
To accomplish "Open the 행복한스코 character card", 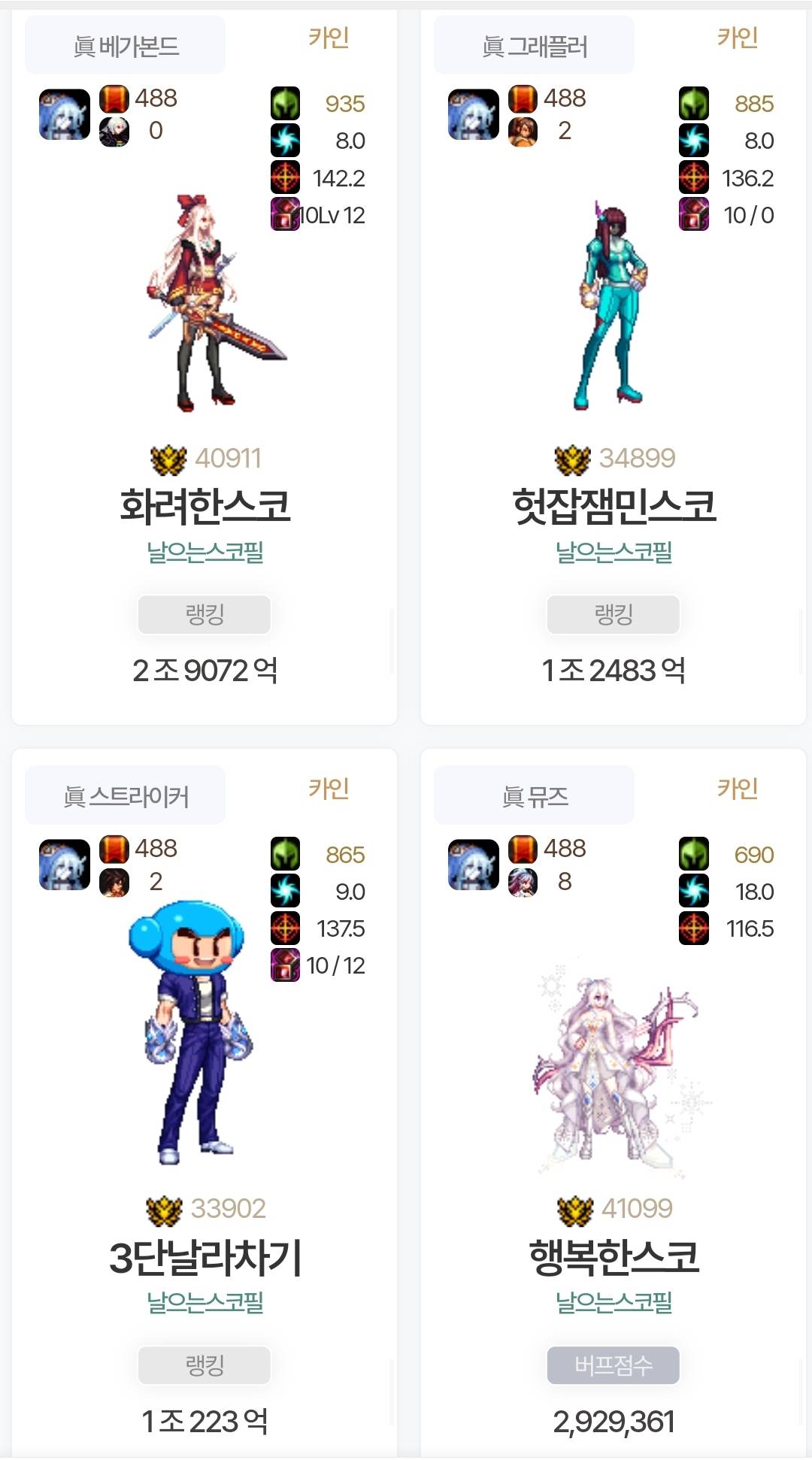I will coord(614,1257).
